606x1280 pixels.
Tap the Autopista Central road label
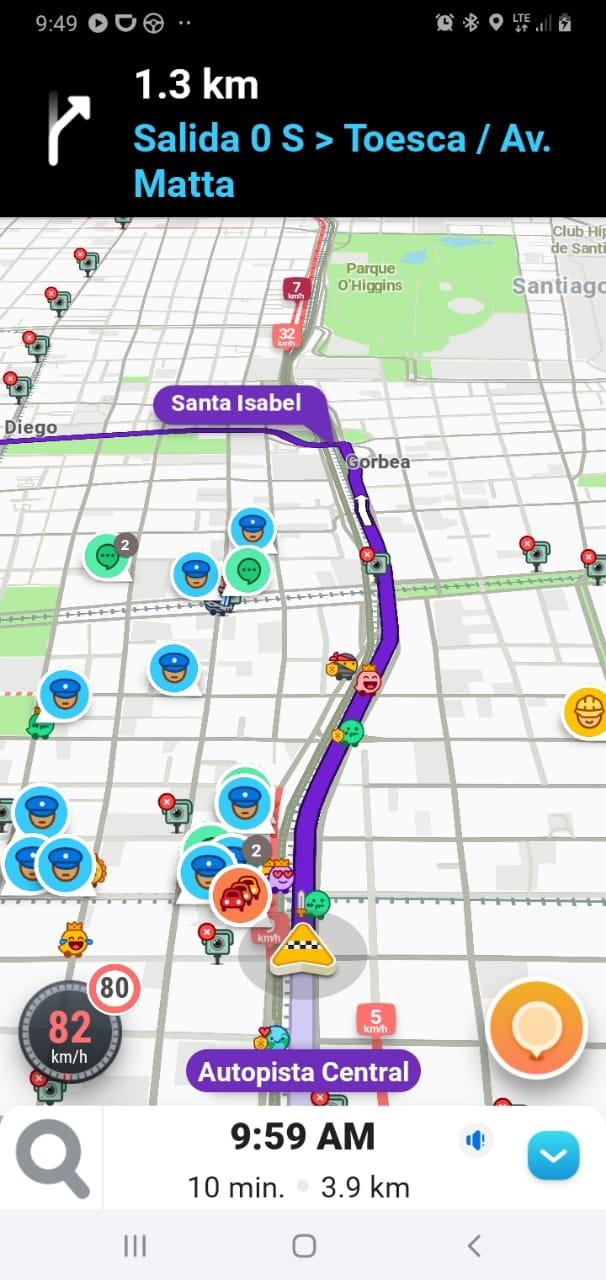[303, 1073]
